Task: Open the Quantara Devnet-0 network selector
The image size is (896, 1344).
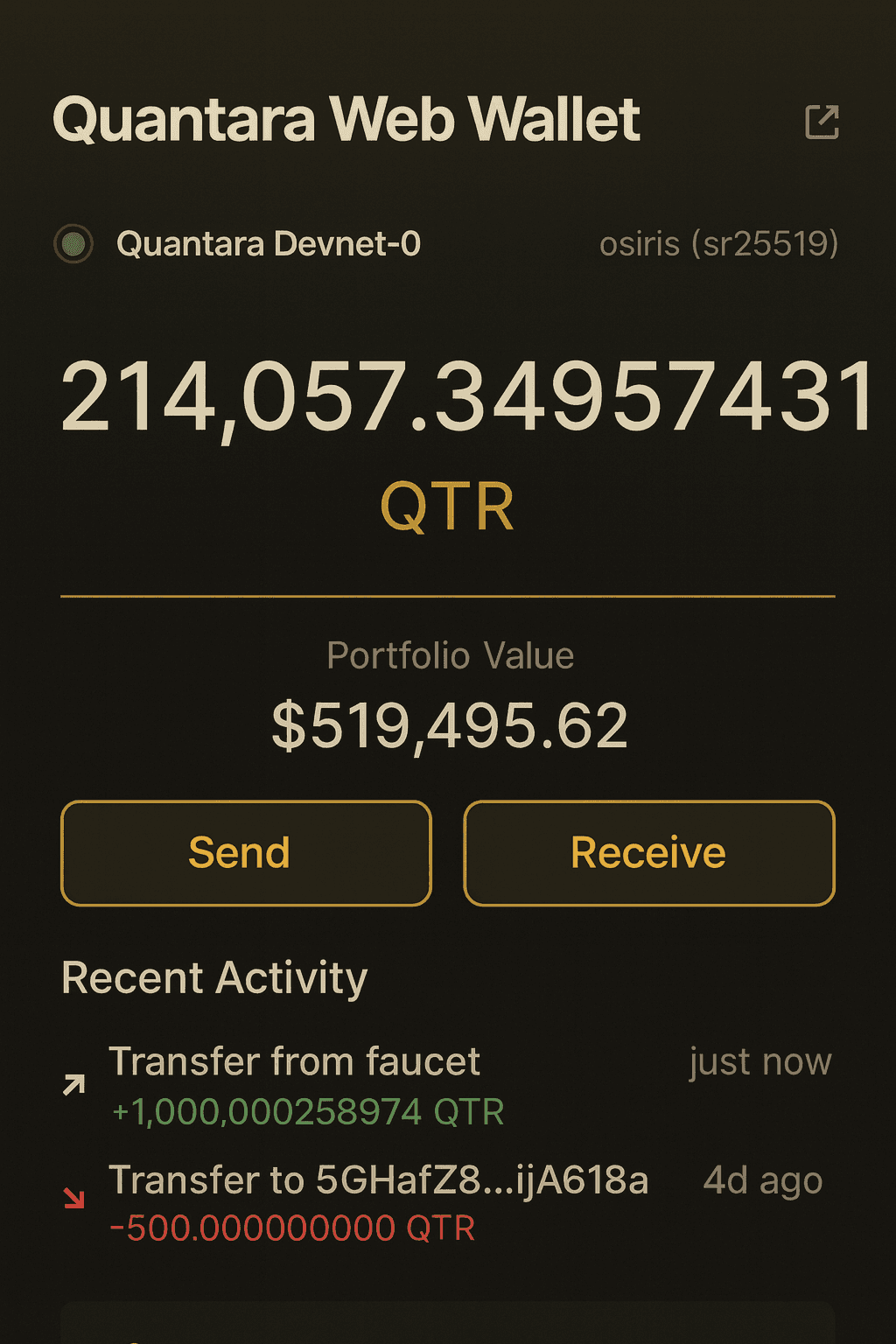Action: click(269, 244)
